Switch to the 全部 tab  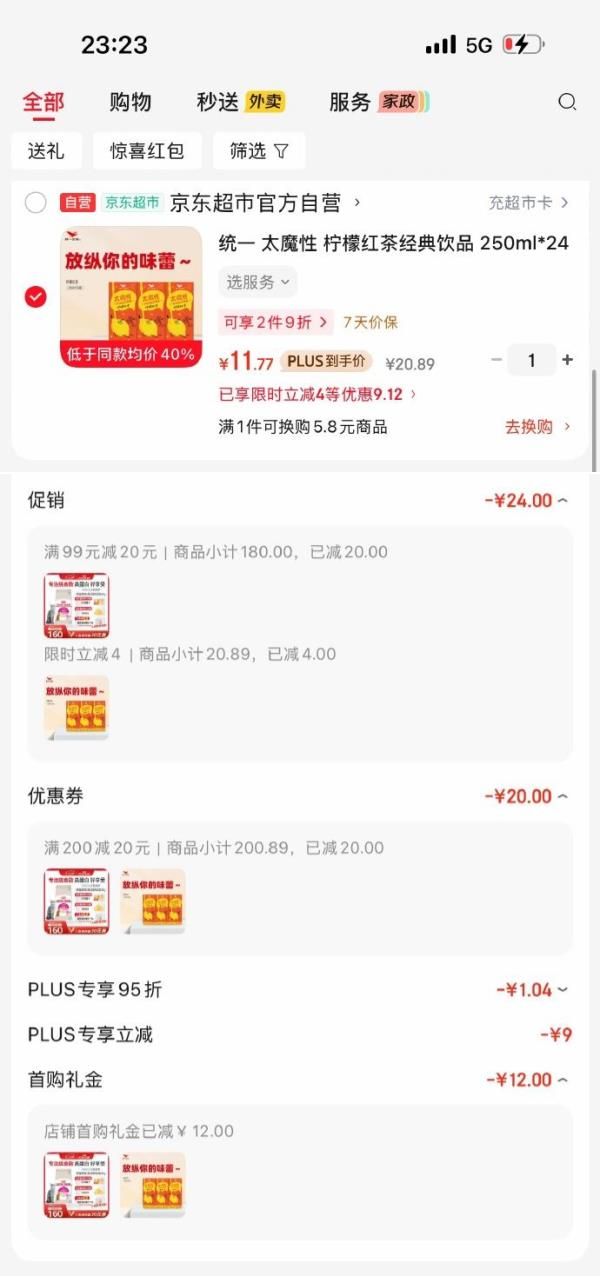[x=43, y=102]
